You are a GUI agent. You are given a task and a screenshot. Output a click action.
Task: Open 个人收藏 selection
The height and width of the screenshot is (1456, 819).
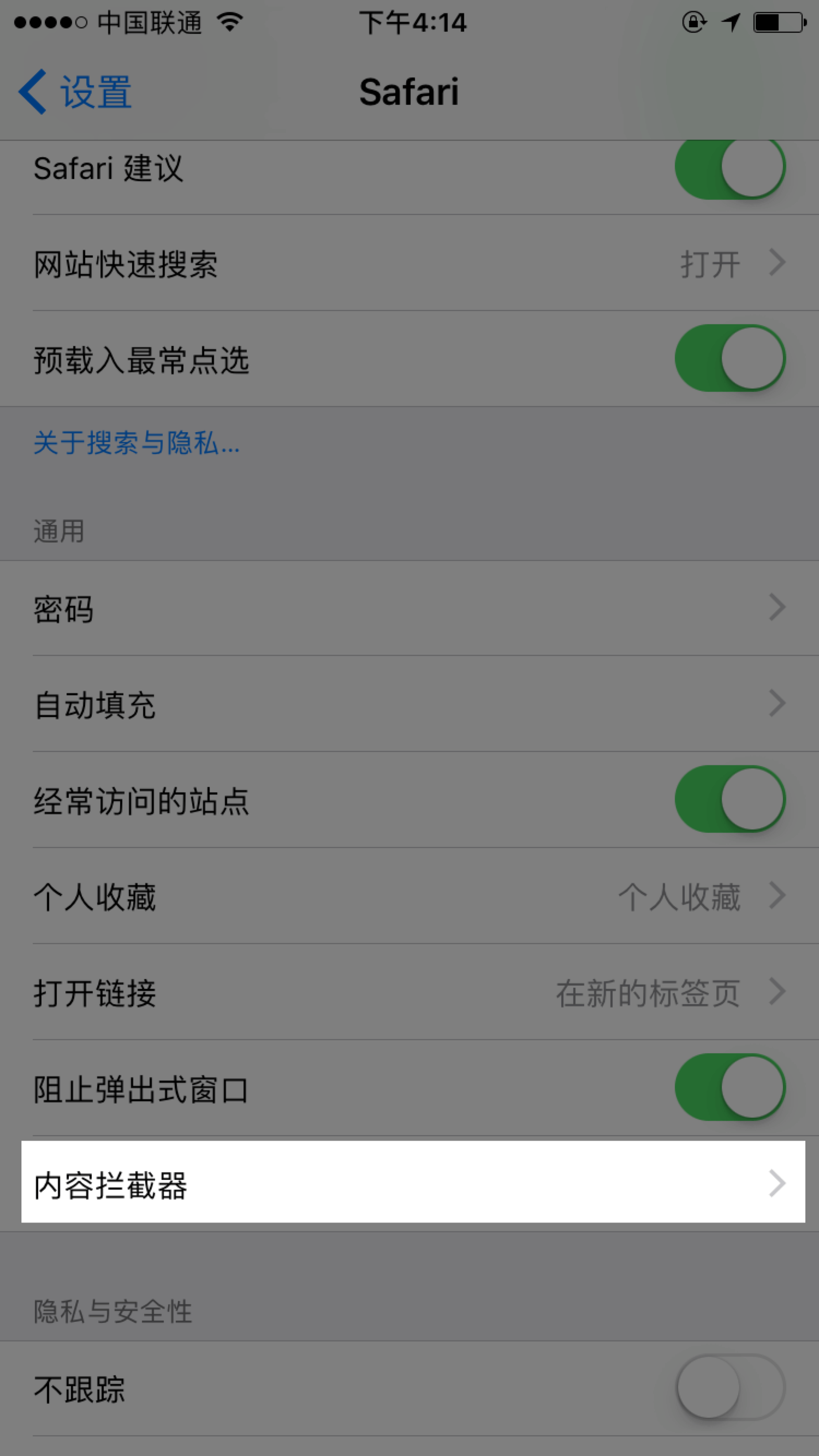coord(410,897)
